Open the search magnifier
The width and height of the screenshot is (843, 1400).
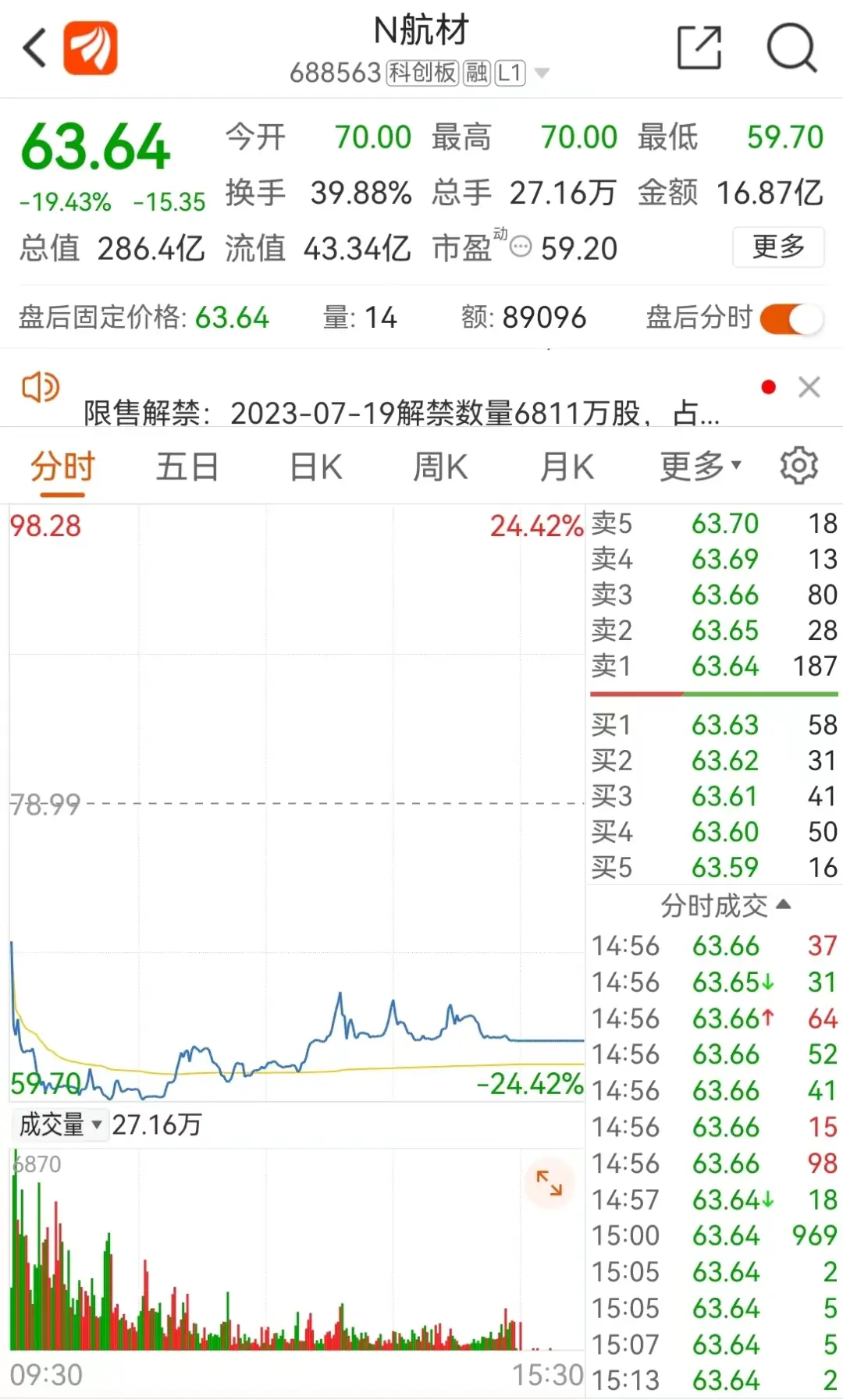pyautogui.click(x=791, y=48)
